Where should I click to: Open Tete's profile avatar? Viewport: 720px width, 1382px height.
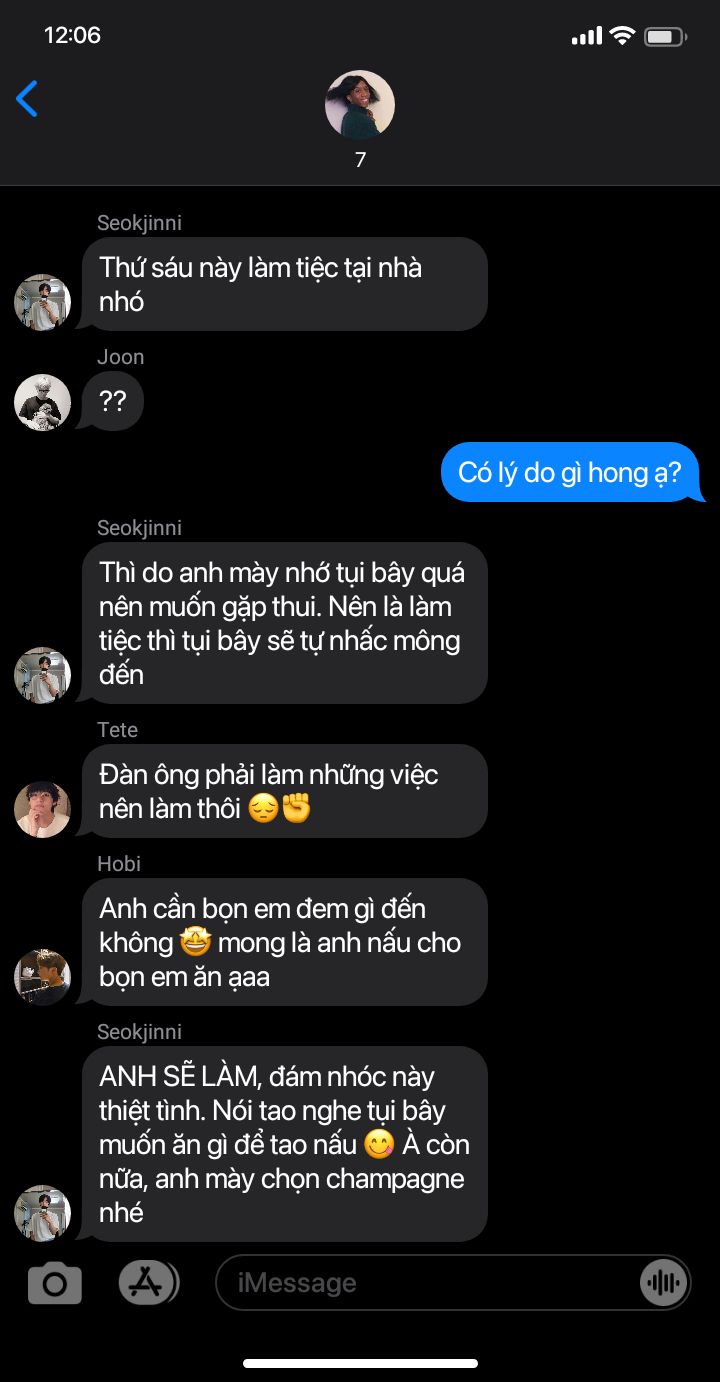[42, 809]
